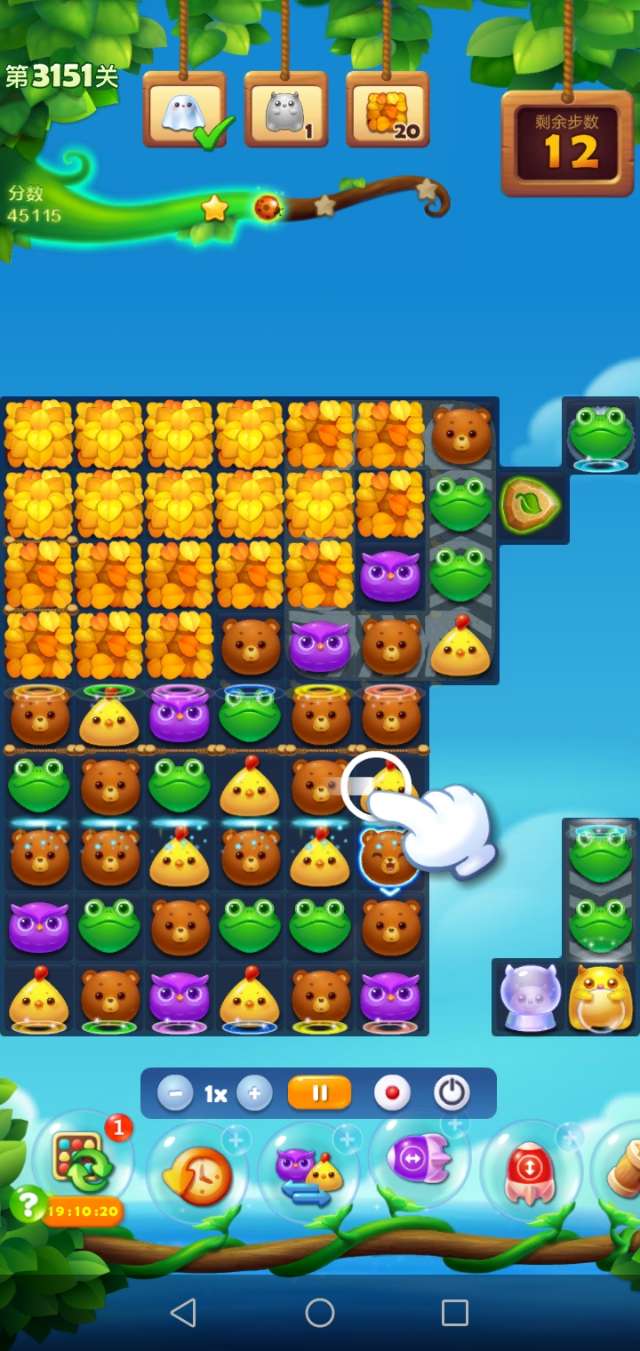Select the animal swap booster
Image resolution: width=640 pixels, height=1351 pixels.
click(x=308, y=1172)
